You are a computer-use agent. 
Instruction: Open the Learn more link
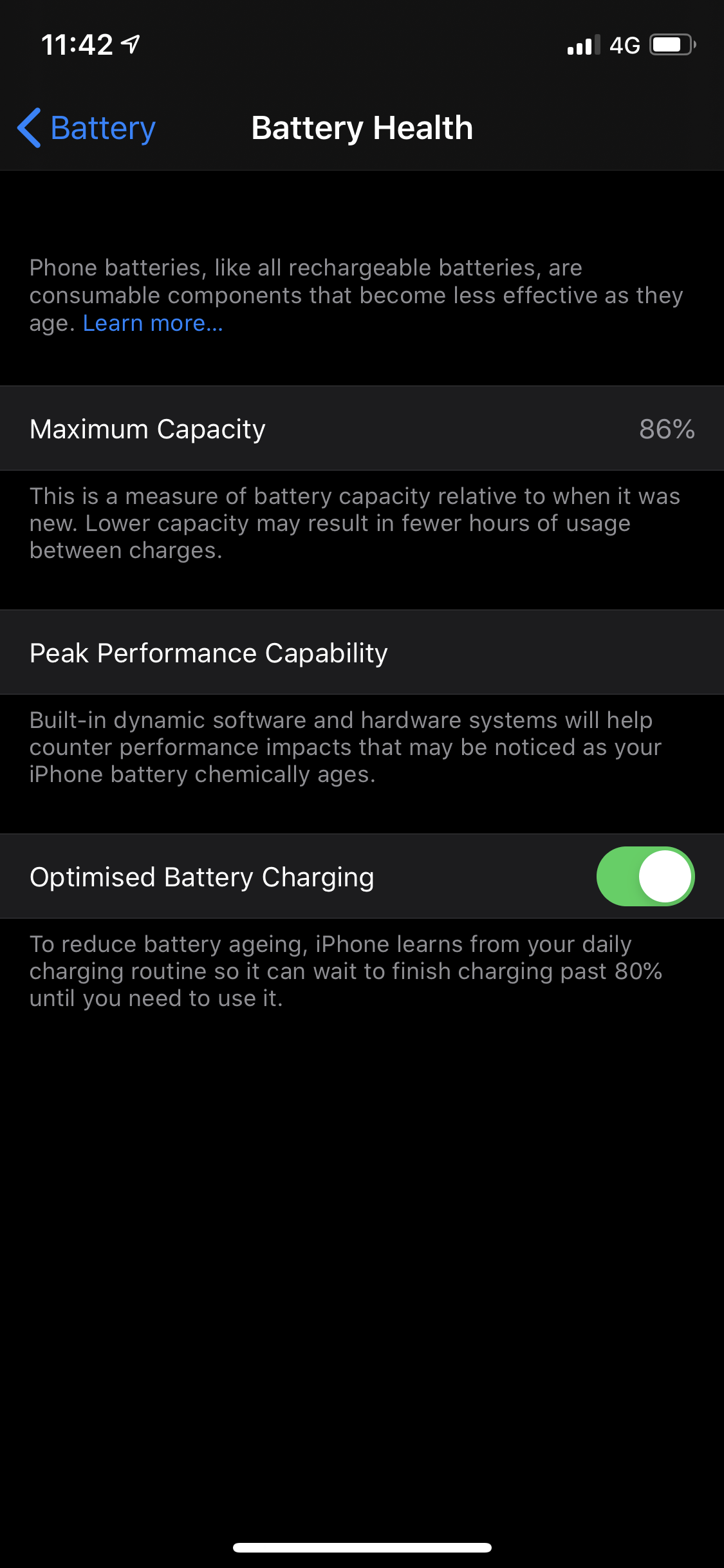153,322
